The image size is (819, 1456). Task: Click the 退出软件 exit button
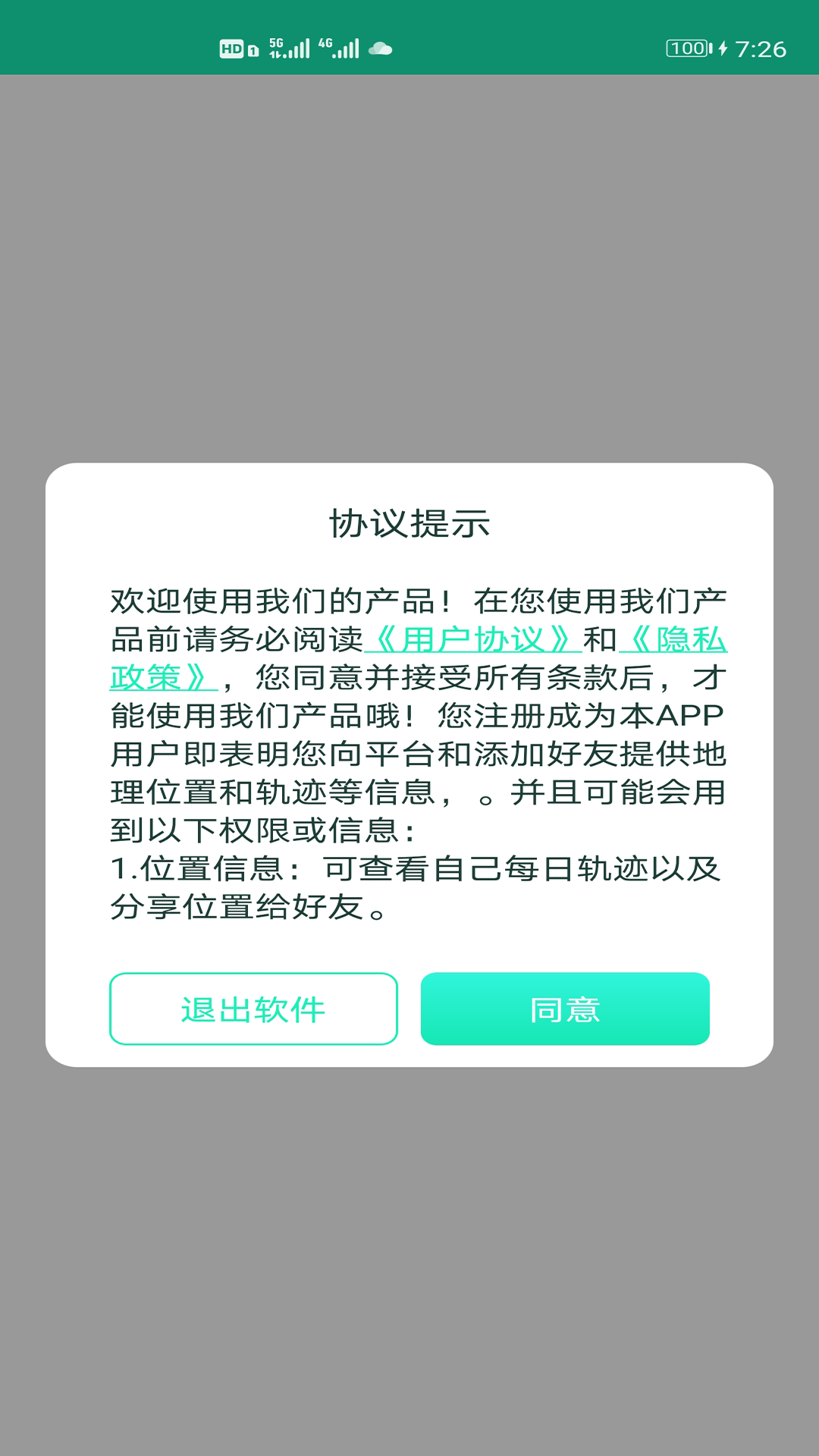[x=253, y=1009]
